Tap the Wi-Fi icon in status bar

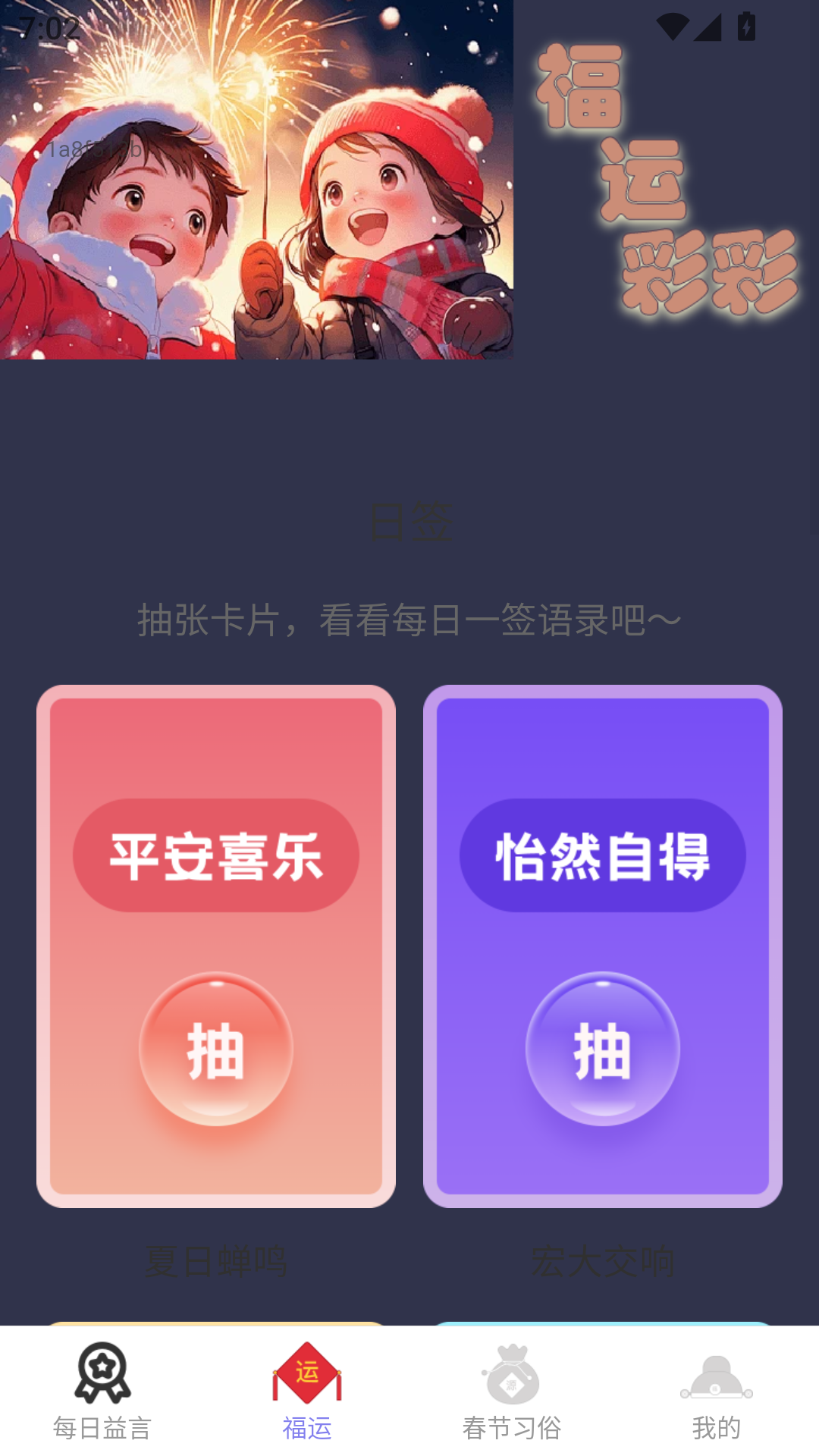[672, 25]
